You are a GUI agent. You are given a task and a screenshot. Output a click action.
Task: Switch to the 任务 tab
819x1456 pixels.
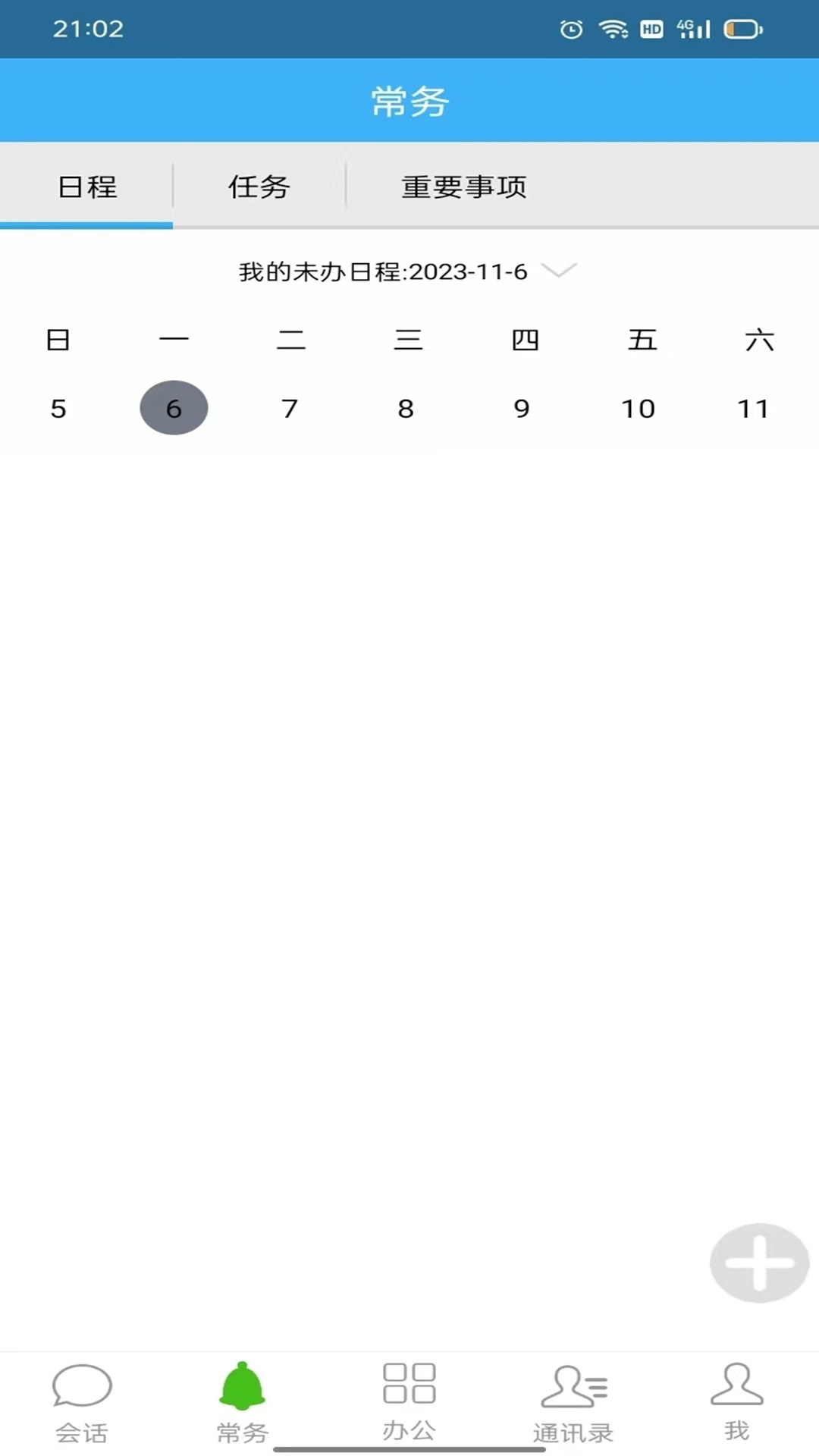(x=259, y=187)
